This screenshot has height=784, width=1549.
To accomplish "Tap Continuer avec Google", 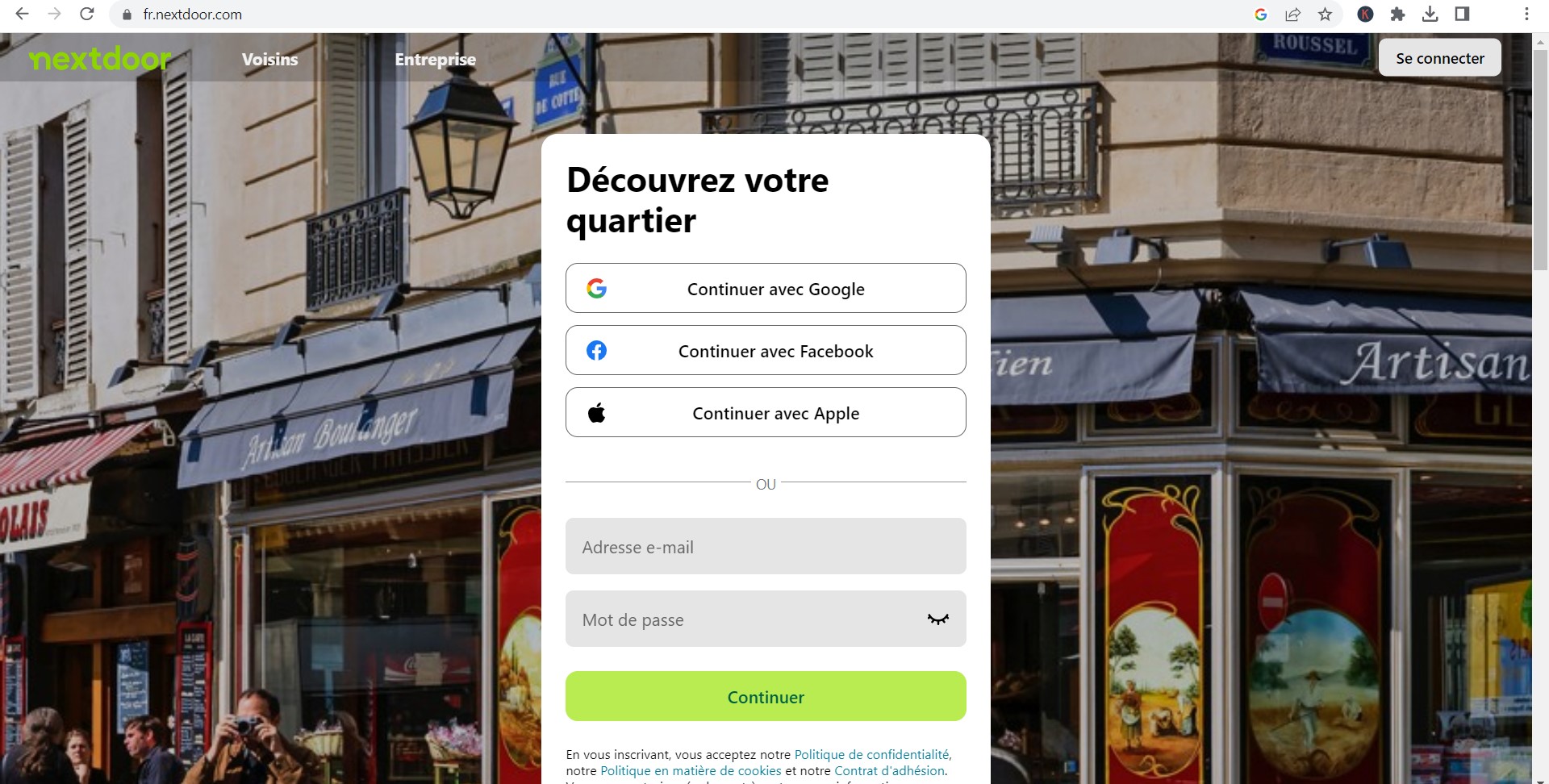I will (x=766, y=289).
